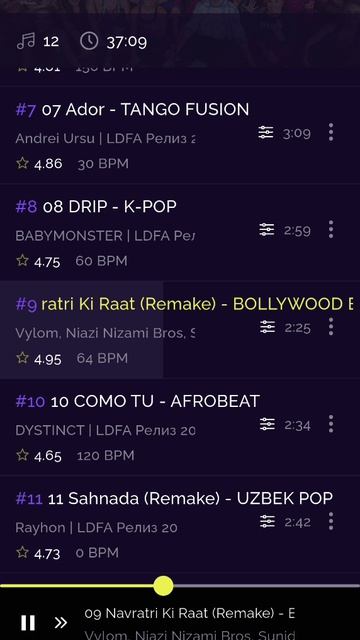Screen dimensions: 360x640
Task: Open equalizer settings for DRIP - K-POP
Action: coord(267,230)
